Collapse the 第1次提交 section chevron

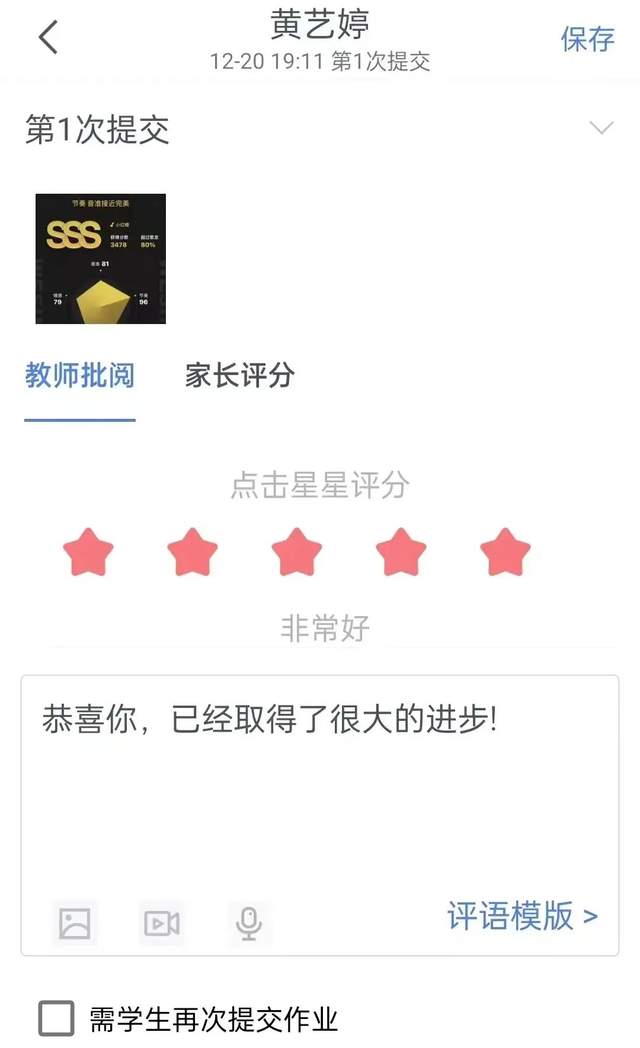(601, 128)
